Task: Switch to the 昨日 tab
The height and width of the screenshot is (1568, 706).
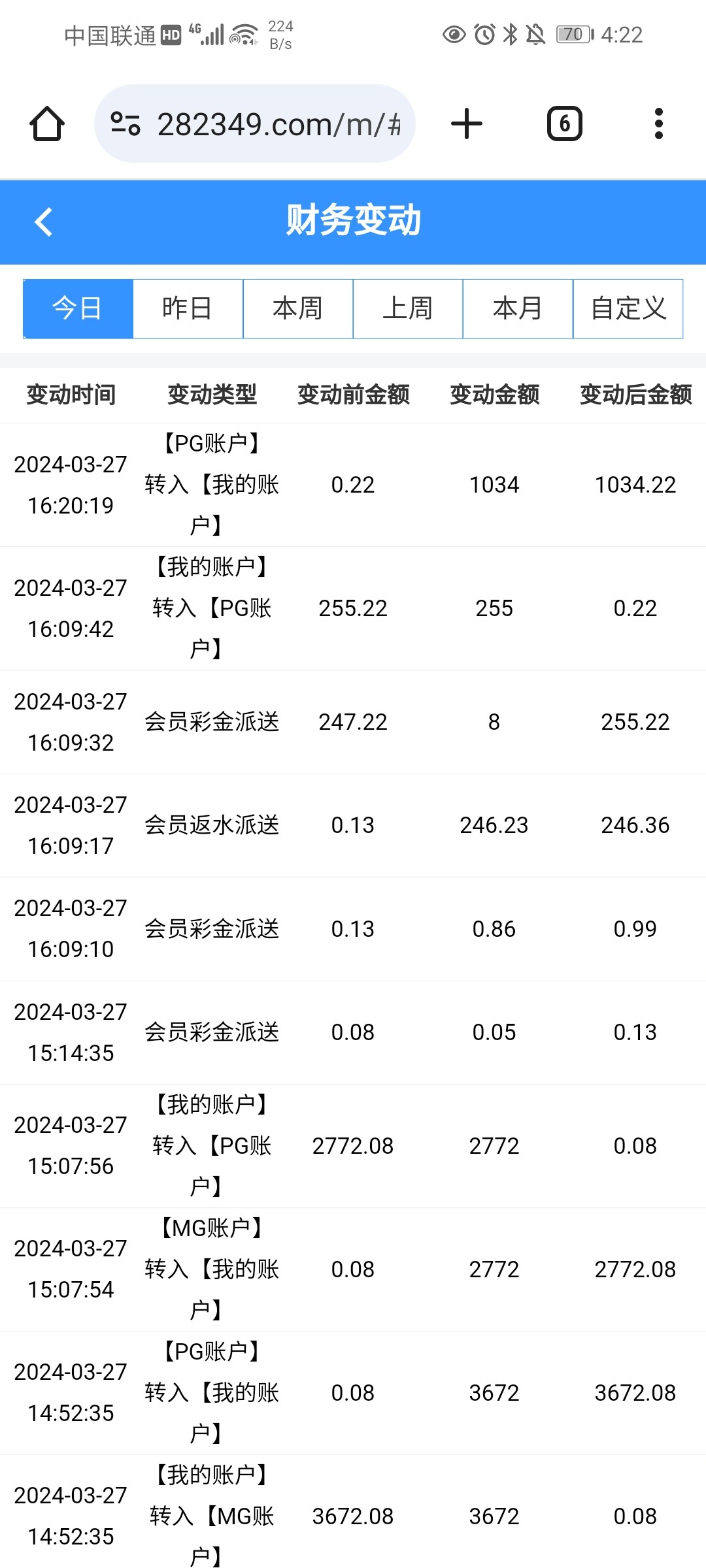Action: [188, 308]
